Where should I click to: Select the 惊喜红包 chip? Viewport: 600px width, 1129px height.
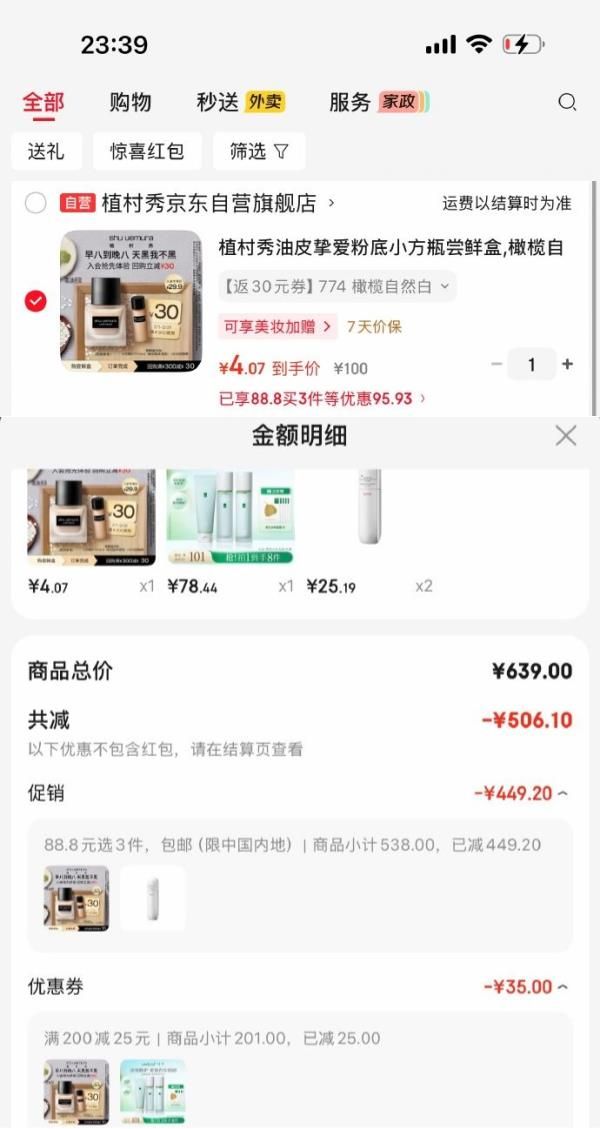(147, 151)
